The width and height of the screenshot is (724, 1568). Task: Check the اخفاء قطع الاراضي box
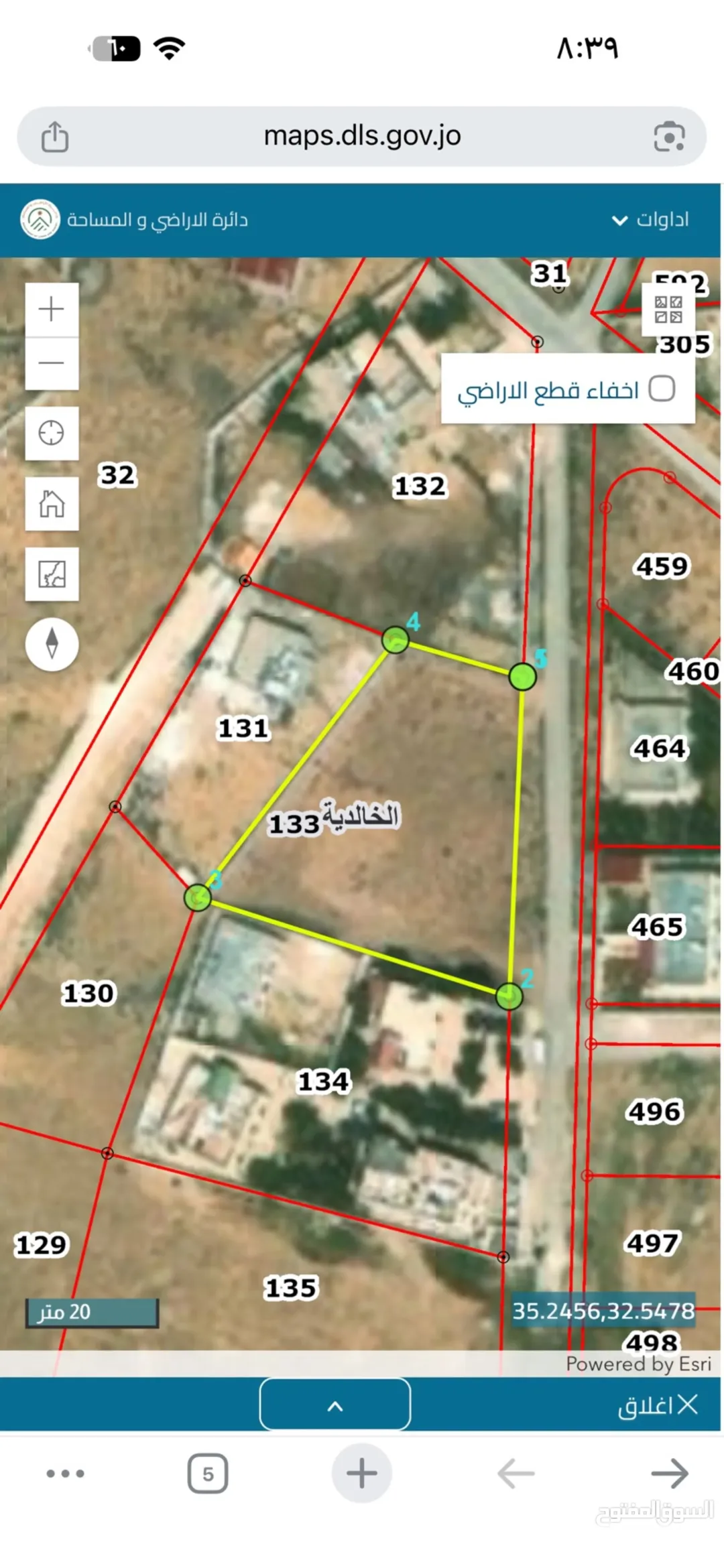coord(662,389)
